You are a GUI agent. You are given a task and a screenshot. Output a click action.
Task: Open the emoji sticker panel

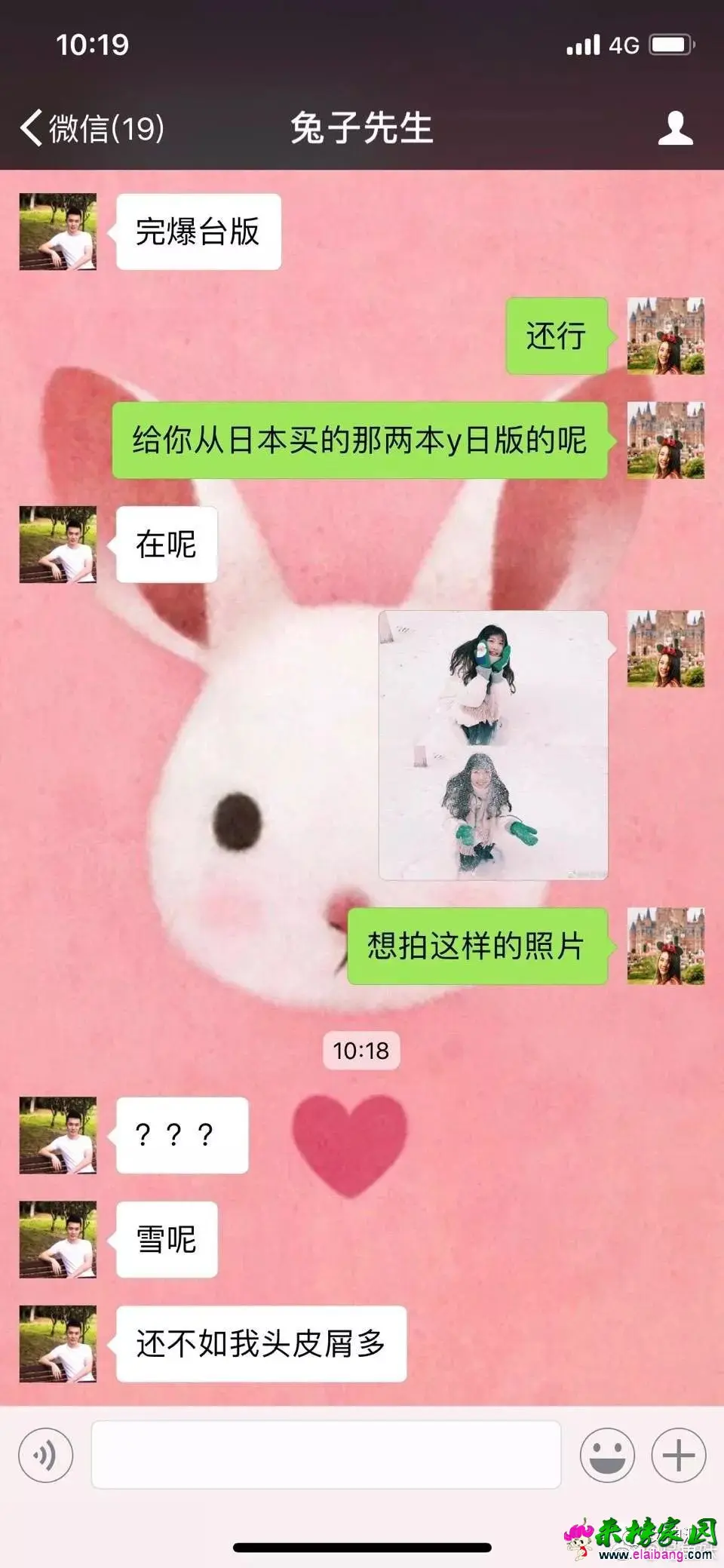click(x=607, y=1455)
